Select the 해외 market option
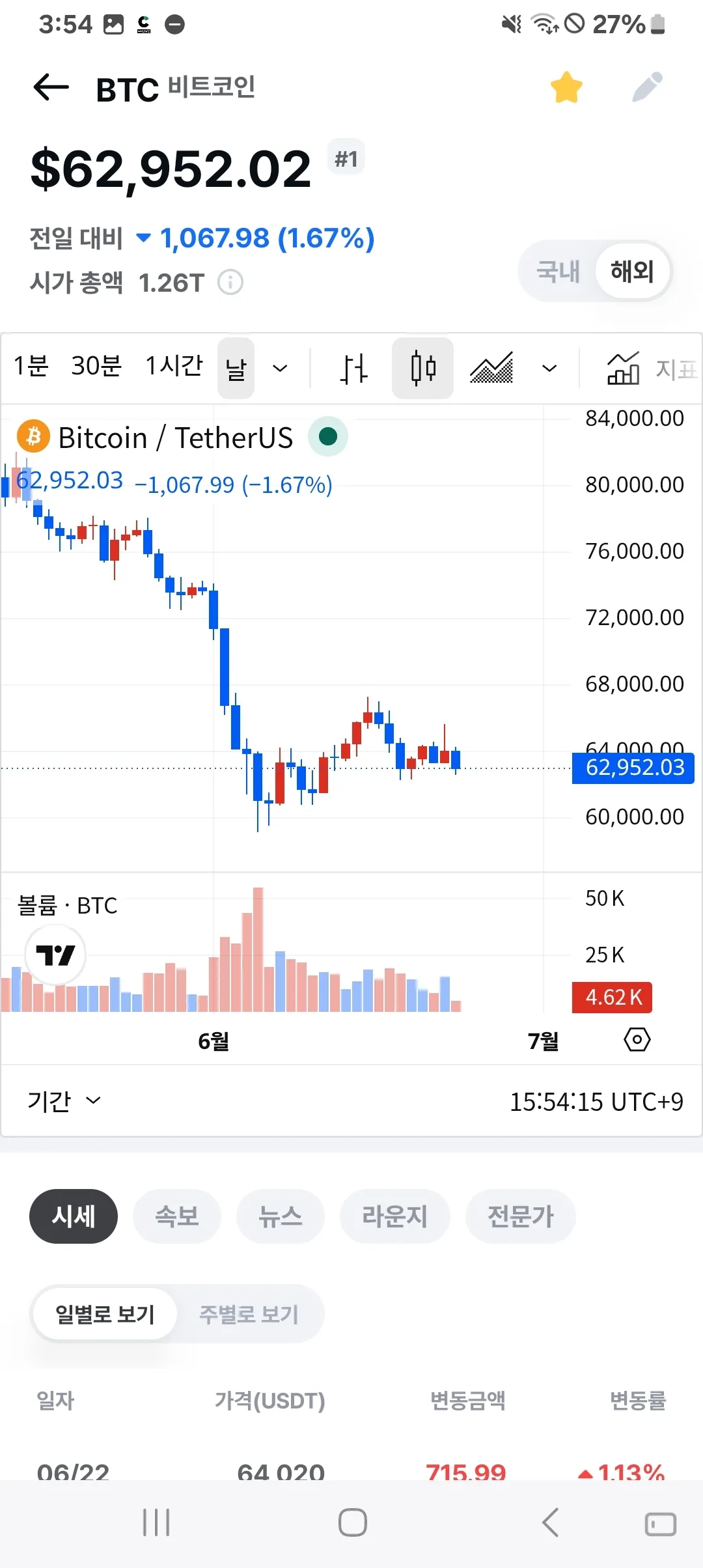The height and width of the screenshot is (1568, 703). click(x=632, y=271)
